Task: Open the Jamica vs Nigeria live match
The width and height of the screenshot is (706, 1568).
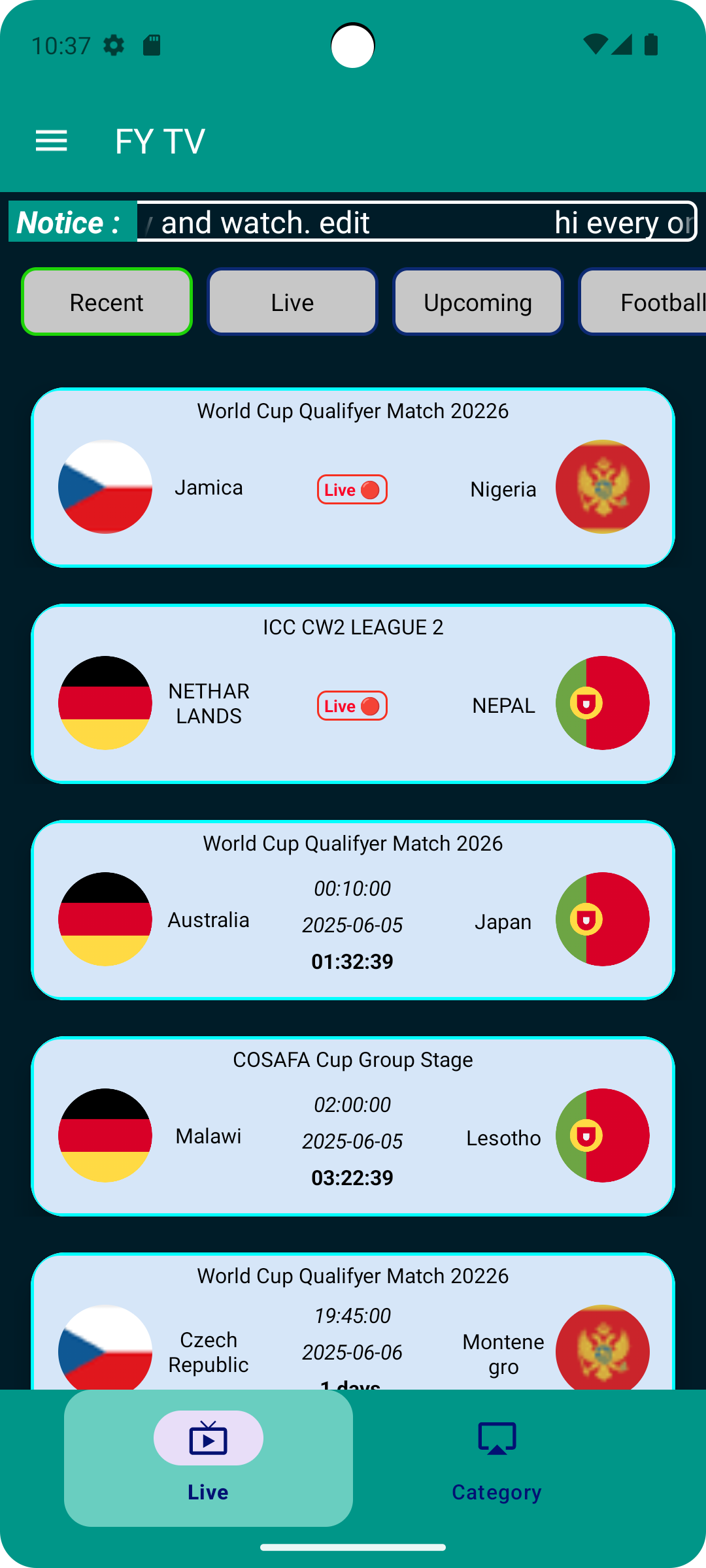Action: 353,478
